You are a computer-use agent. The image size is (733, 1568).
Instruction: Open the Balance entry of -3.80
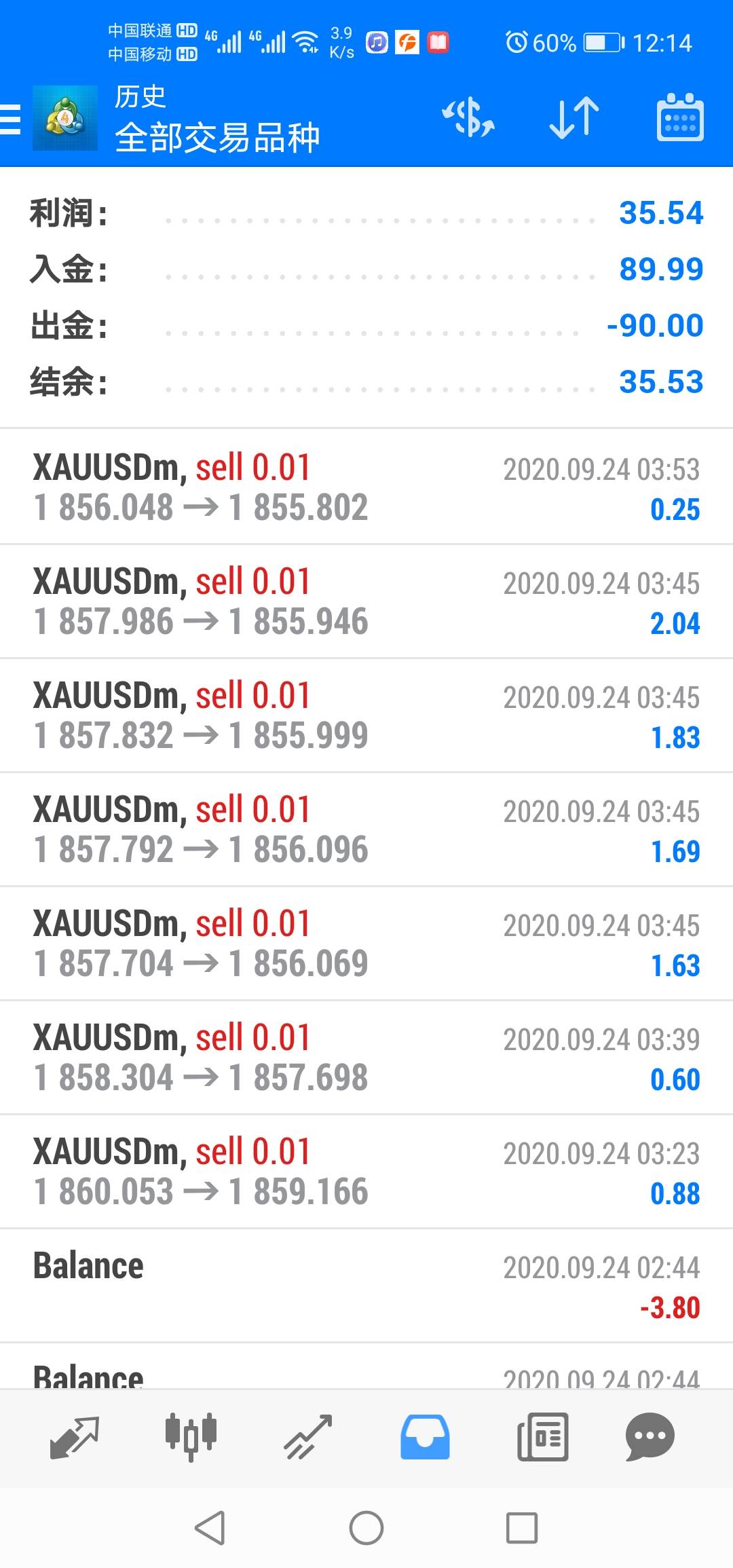(x=366, y=1286)
